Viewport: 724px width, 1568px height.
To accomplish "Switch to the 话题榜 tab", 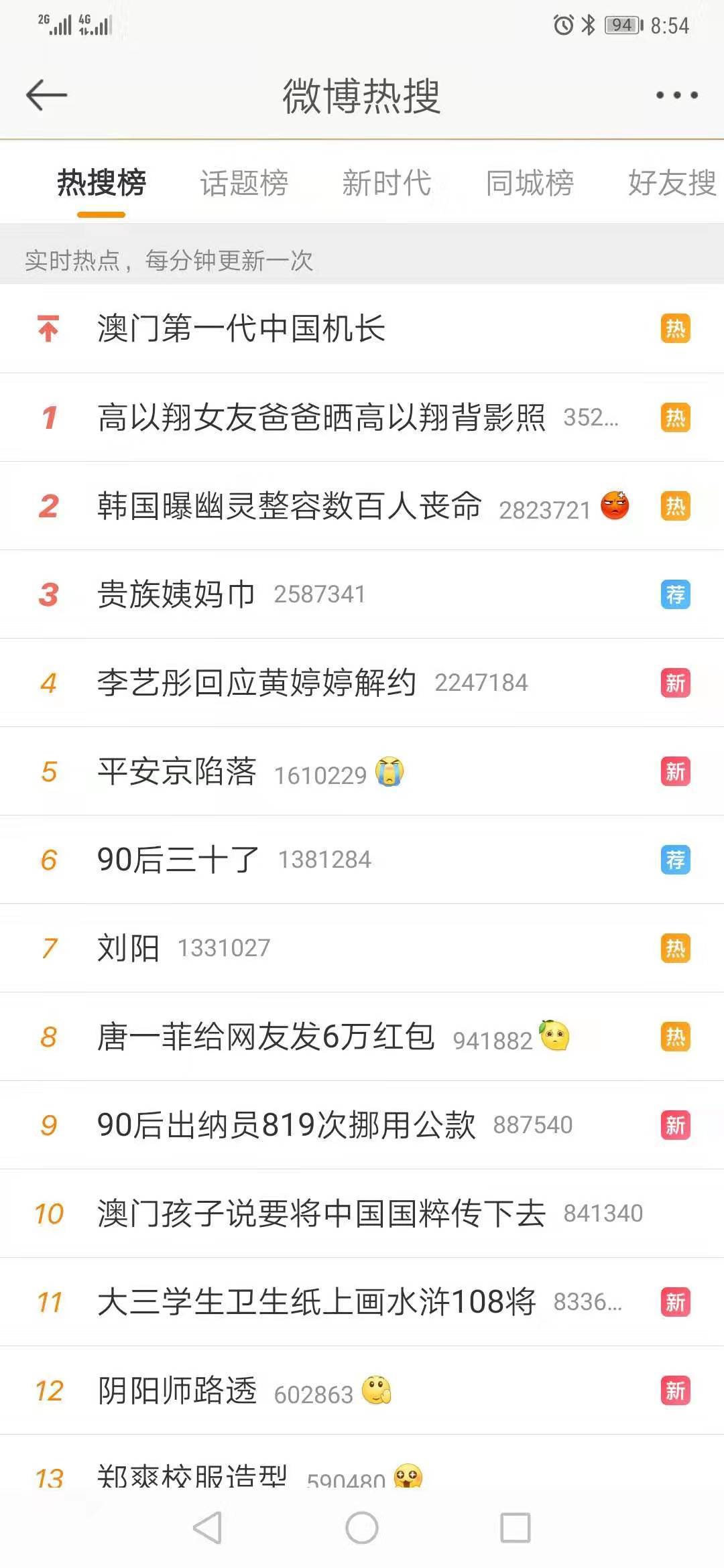I will [x=244, y=183].
